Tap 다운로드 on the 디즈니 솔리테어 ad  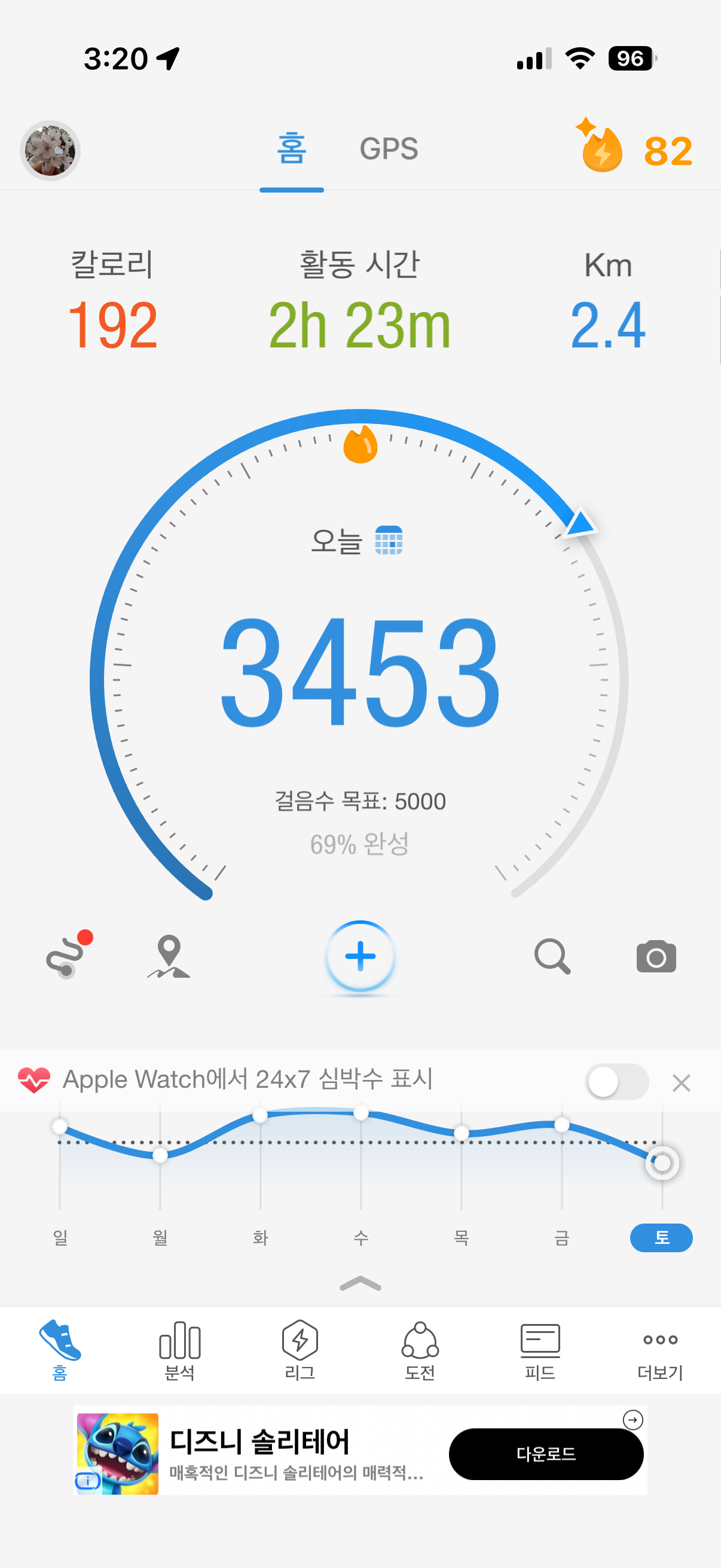click(546, 1454)
